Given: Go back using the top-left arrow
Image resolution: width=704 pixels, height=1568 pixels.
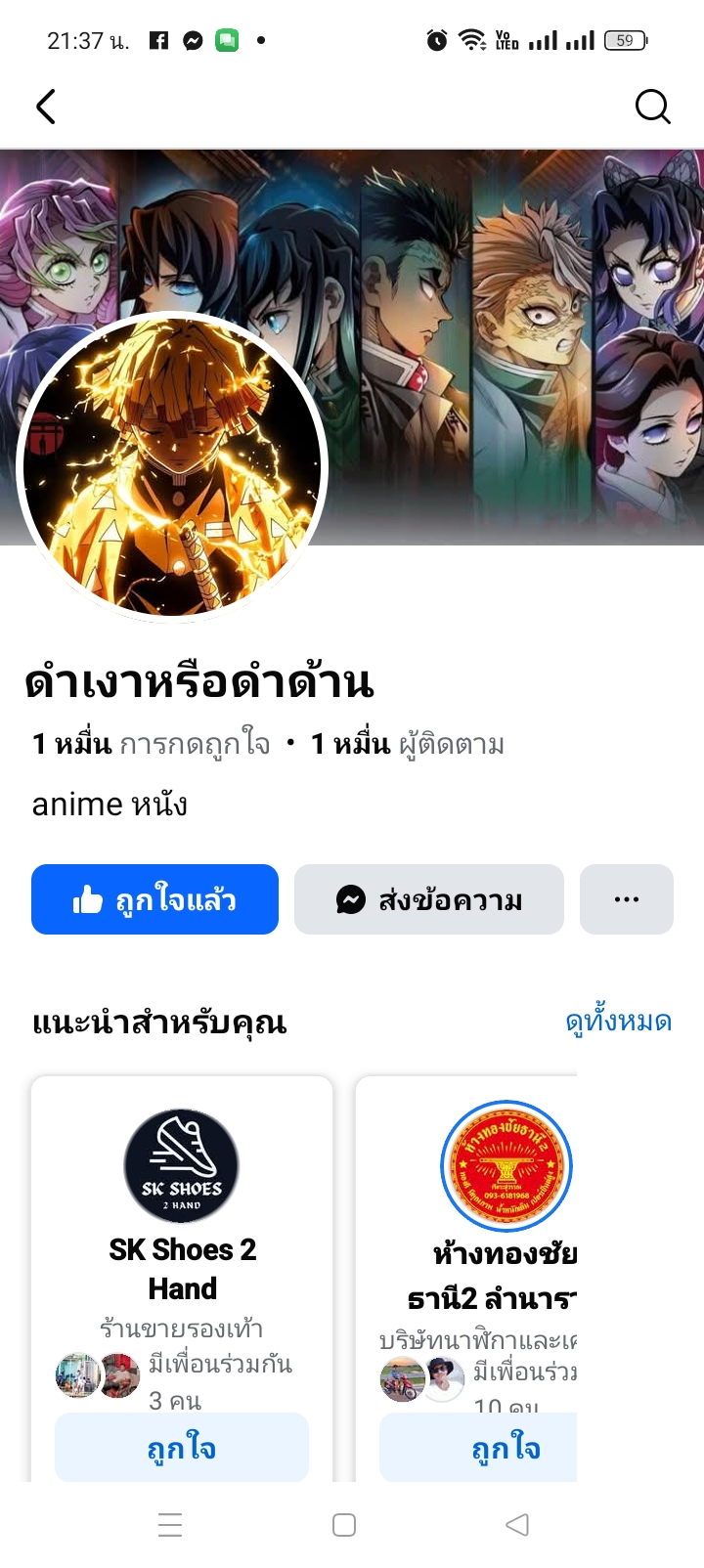Looking at the screenshot, I should tap(46, 107).
